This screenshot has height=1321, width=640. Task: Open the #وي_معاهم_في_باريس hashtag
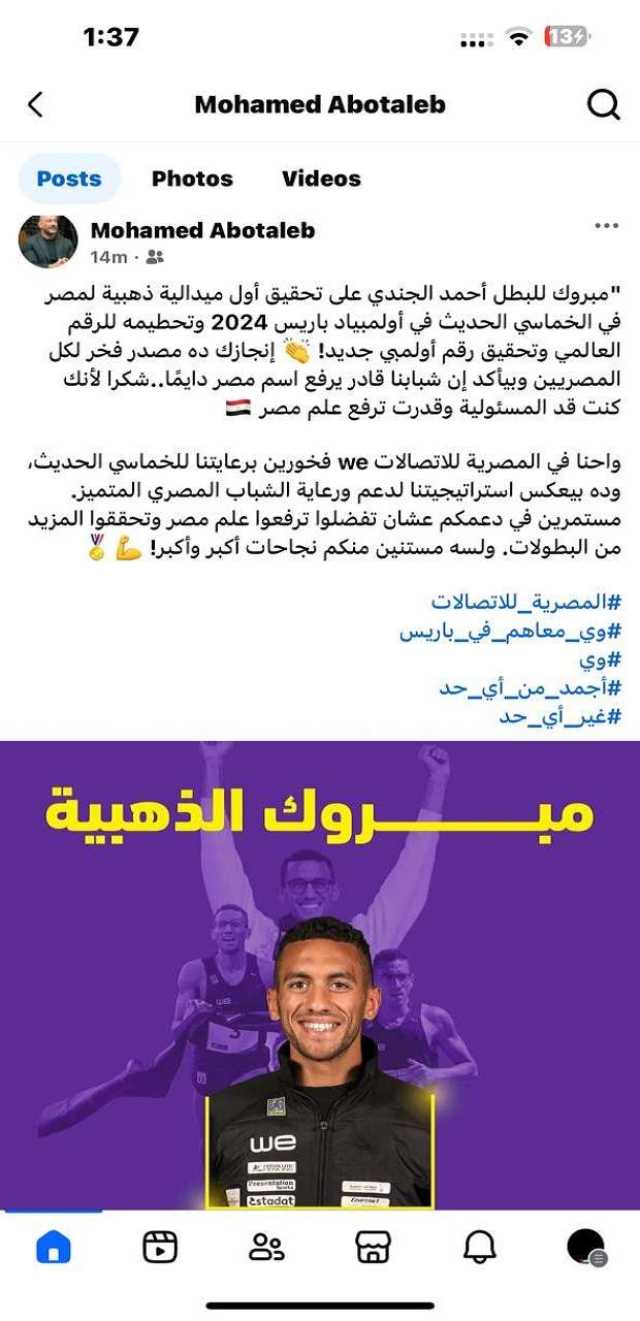pos(510,631)
